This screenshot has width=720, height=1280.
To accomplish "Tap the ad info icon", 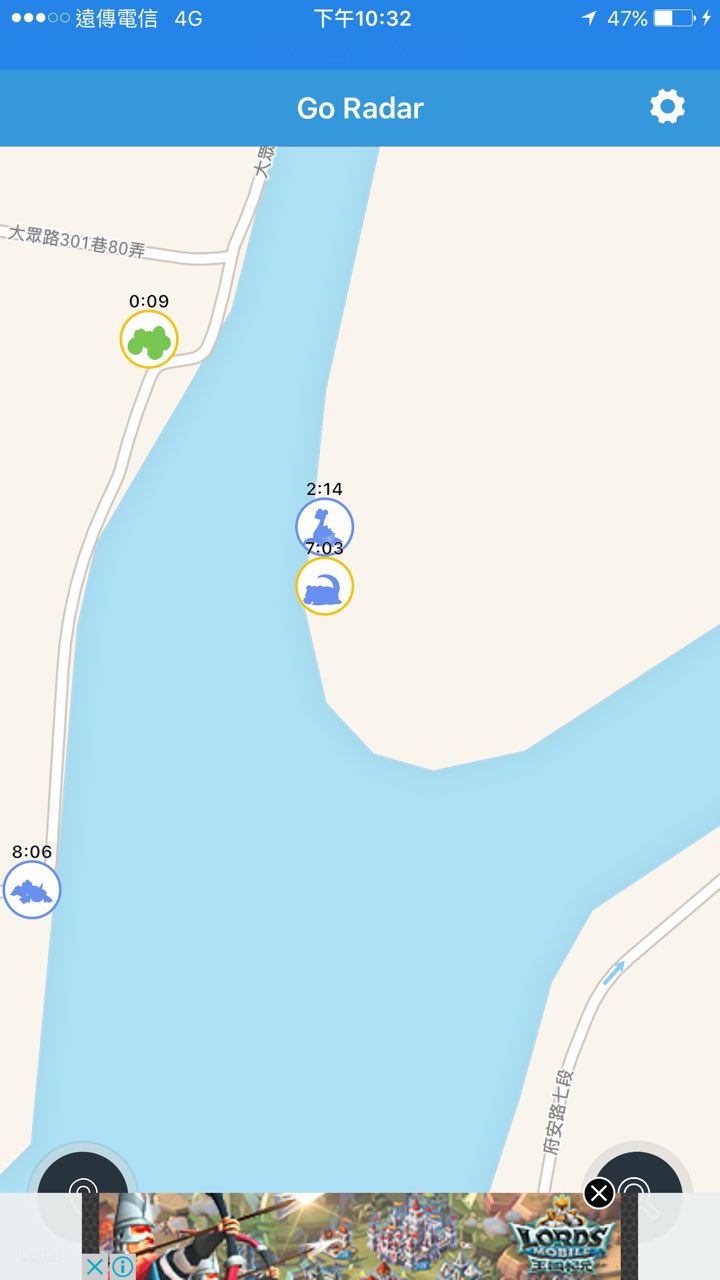I will pyautogui.click(x=122, y=1267).
